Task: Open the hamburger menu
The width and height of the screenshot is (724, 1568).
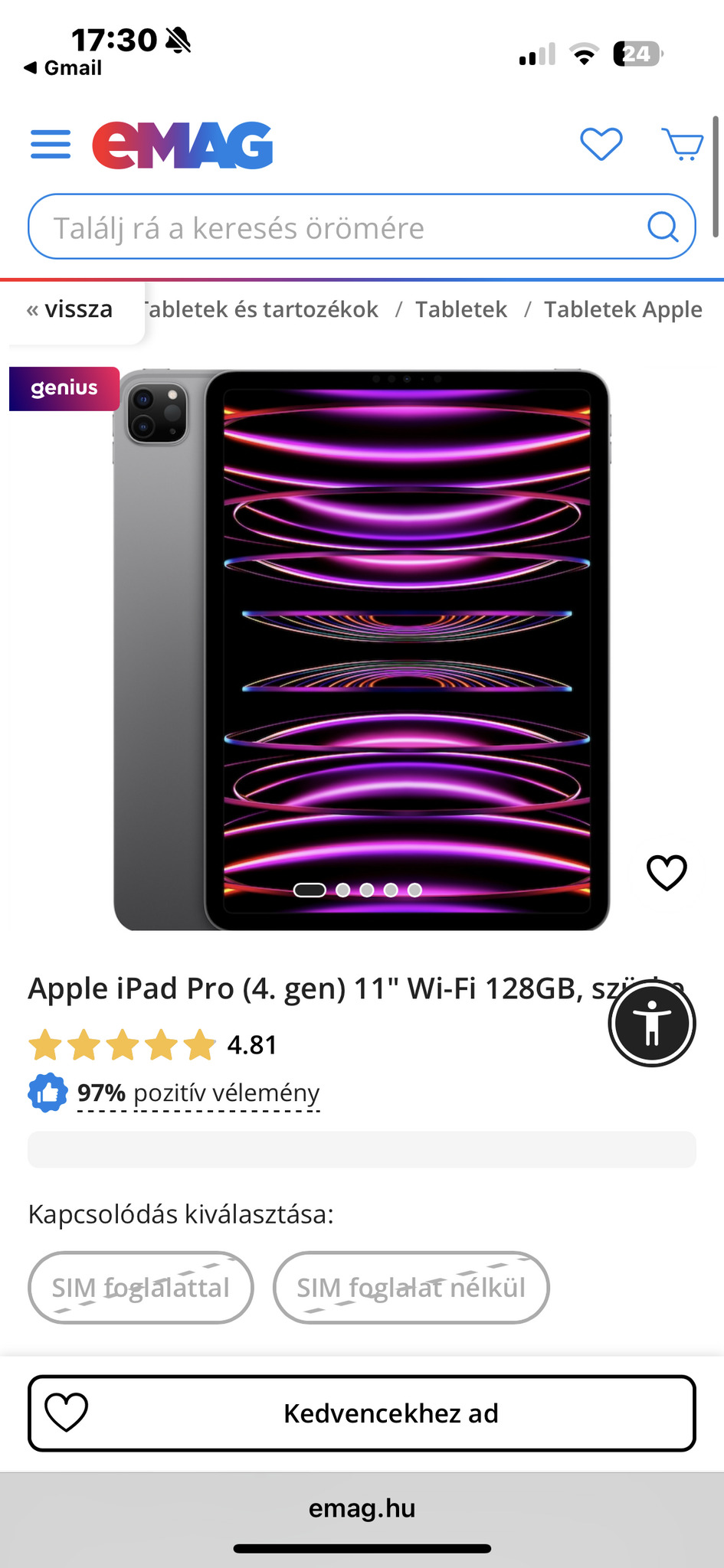Action: tap(51, 144)
